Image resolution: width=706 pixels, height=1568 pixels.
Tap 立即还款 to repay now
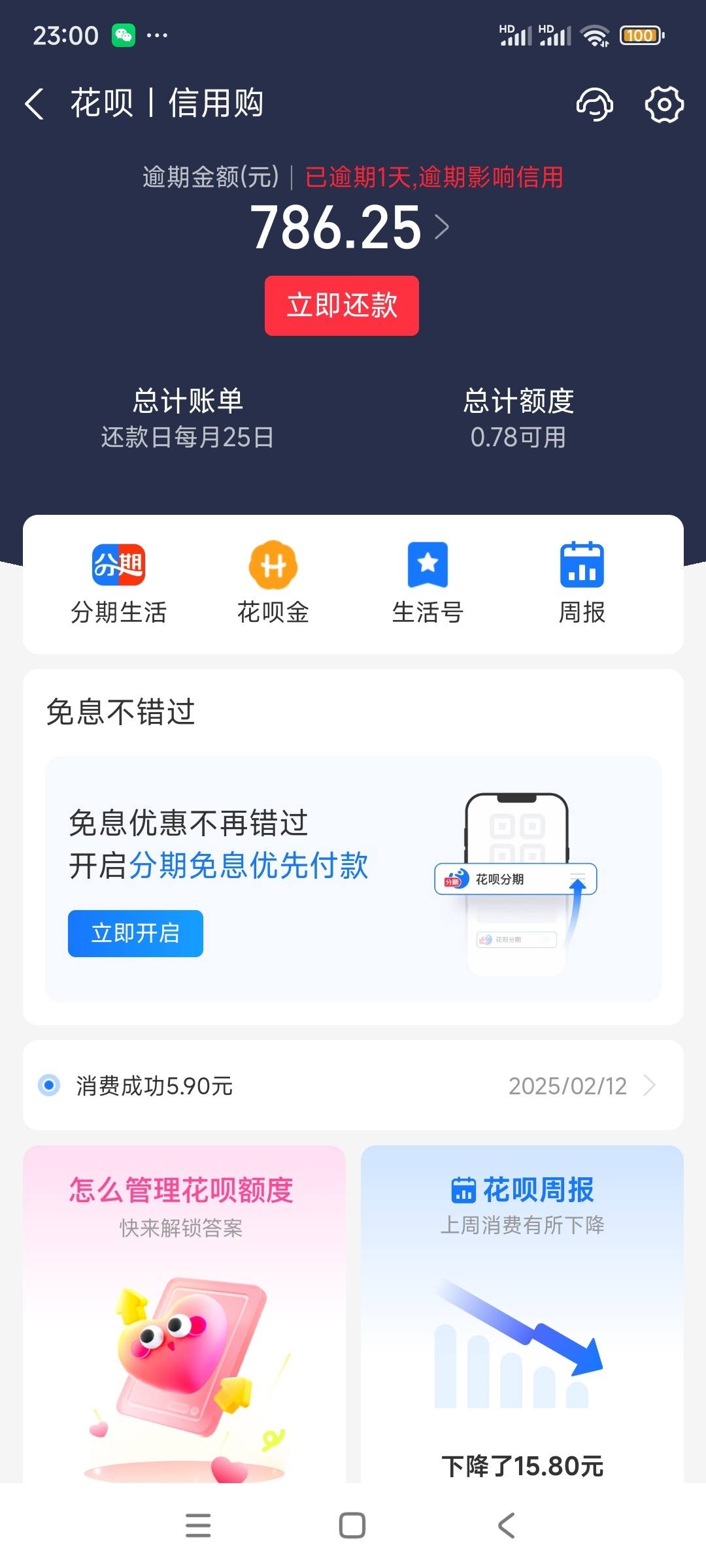pyautogui.click(x=341, y=306)
